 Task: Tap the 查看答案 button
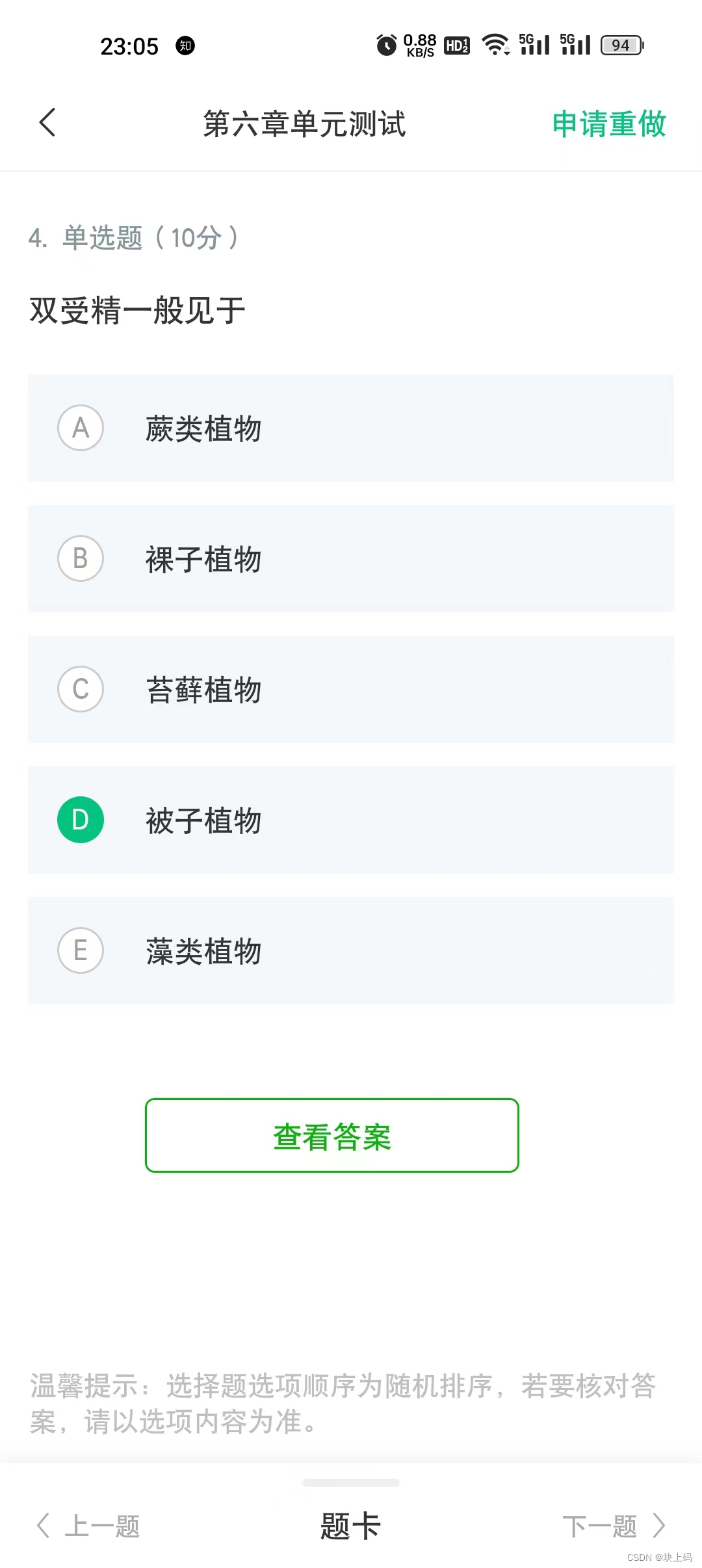tap(332, 1136)
